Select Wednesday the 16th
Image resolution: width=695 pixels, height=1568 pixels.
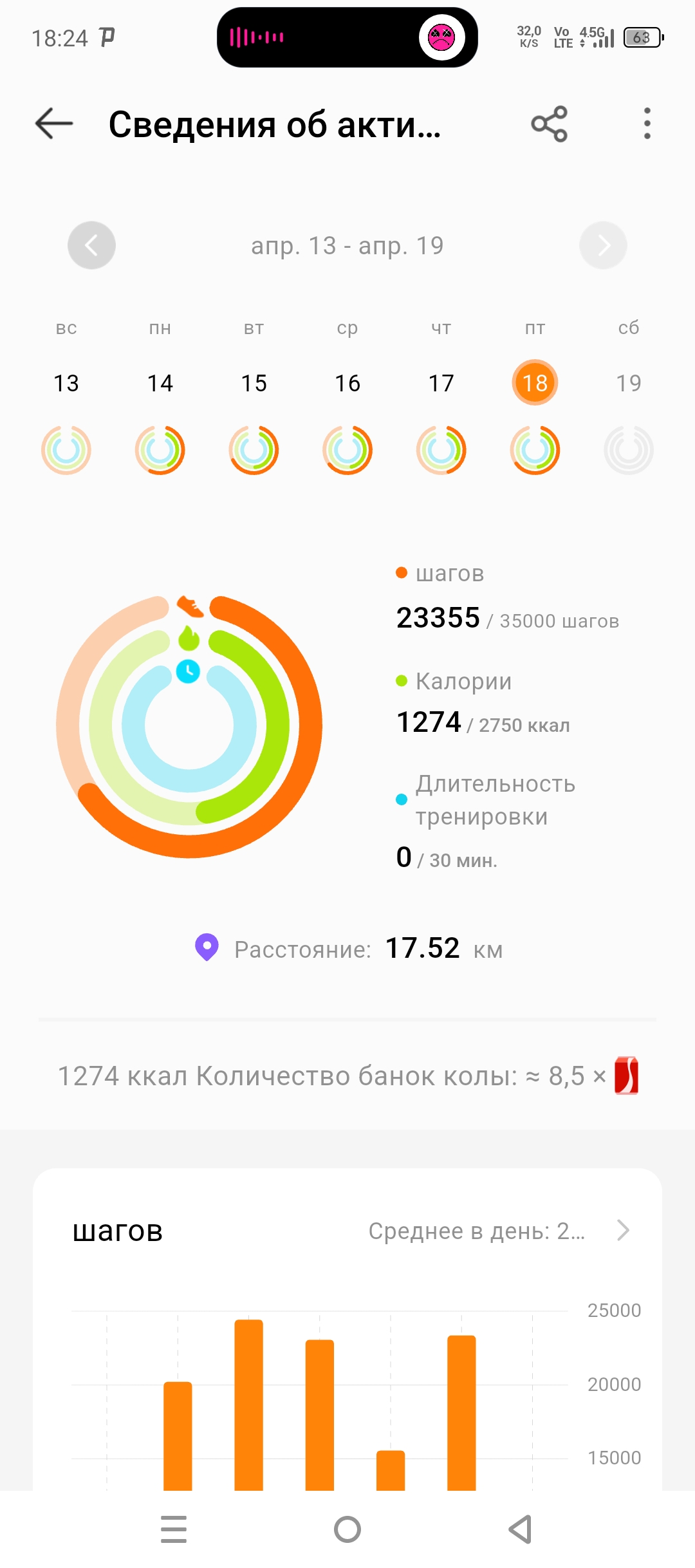[347, 383]
